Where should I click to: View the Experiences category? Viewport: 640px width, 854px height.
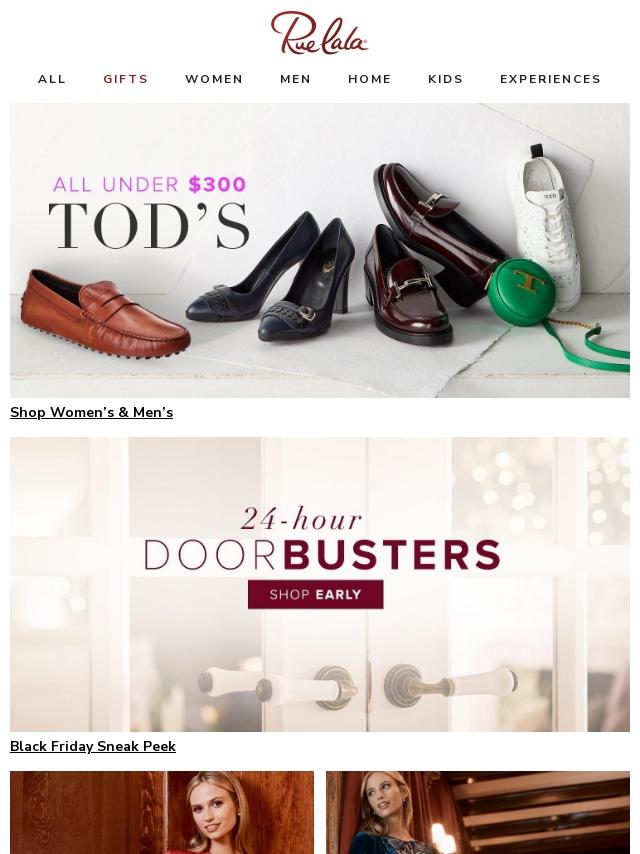tap(550, 79)
